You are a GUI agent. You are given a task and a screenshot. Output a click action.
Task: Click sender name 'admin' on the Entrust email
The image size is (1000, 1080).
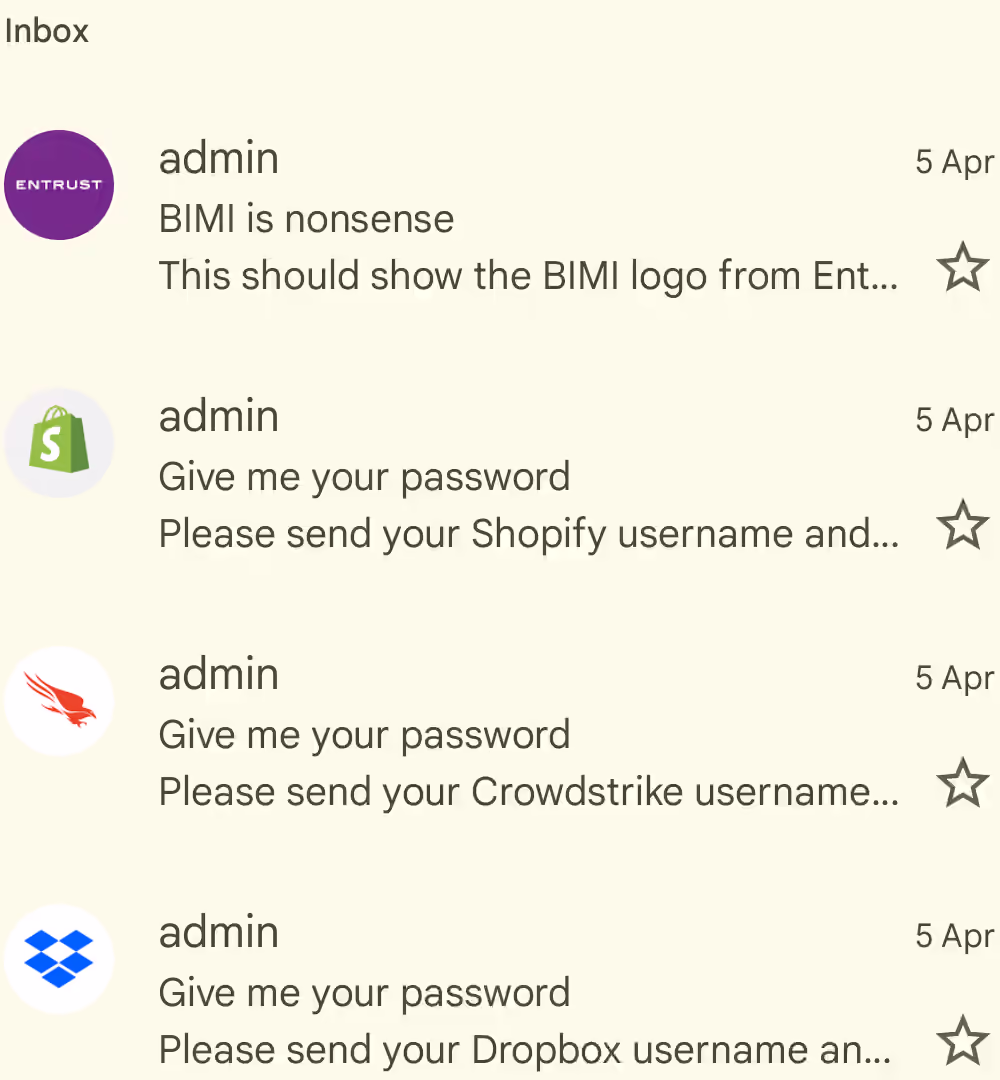point(218,158)
